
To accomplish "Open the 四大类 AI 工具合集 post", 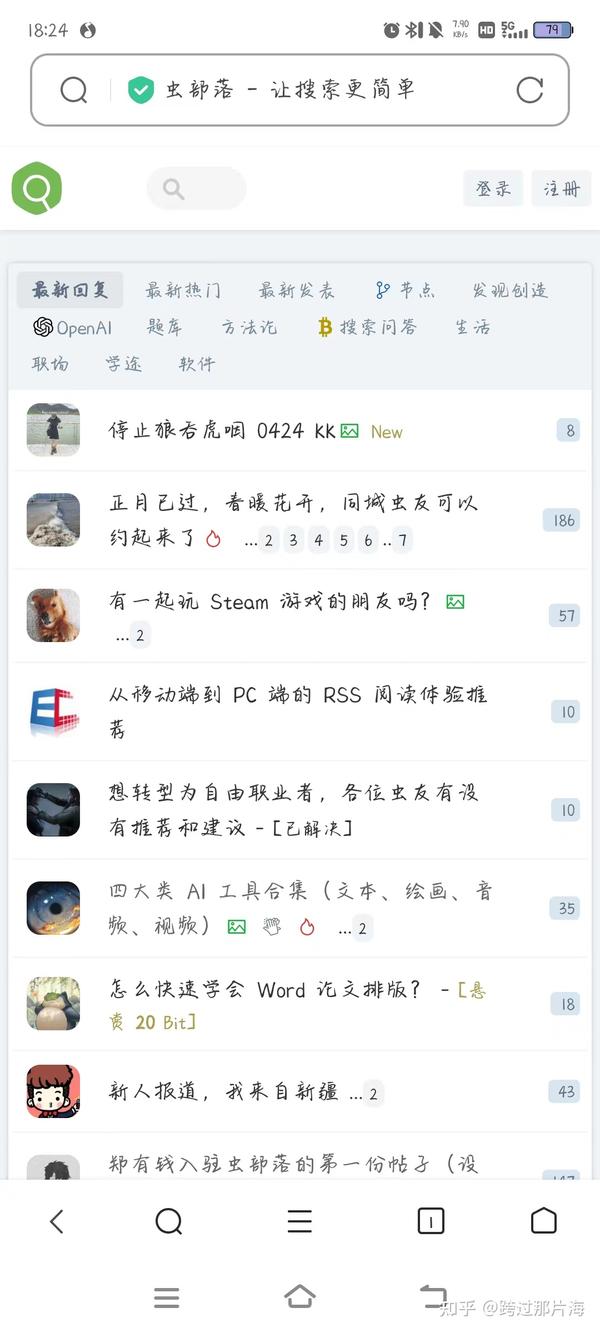I will point(300,908).
